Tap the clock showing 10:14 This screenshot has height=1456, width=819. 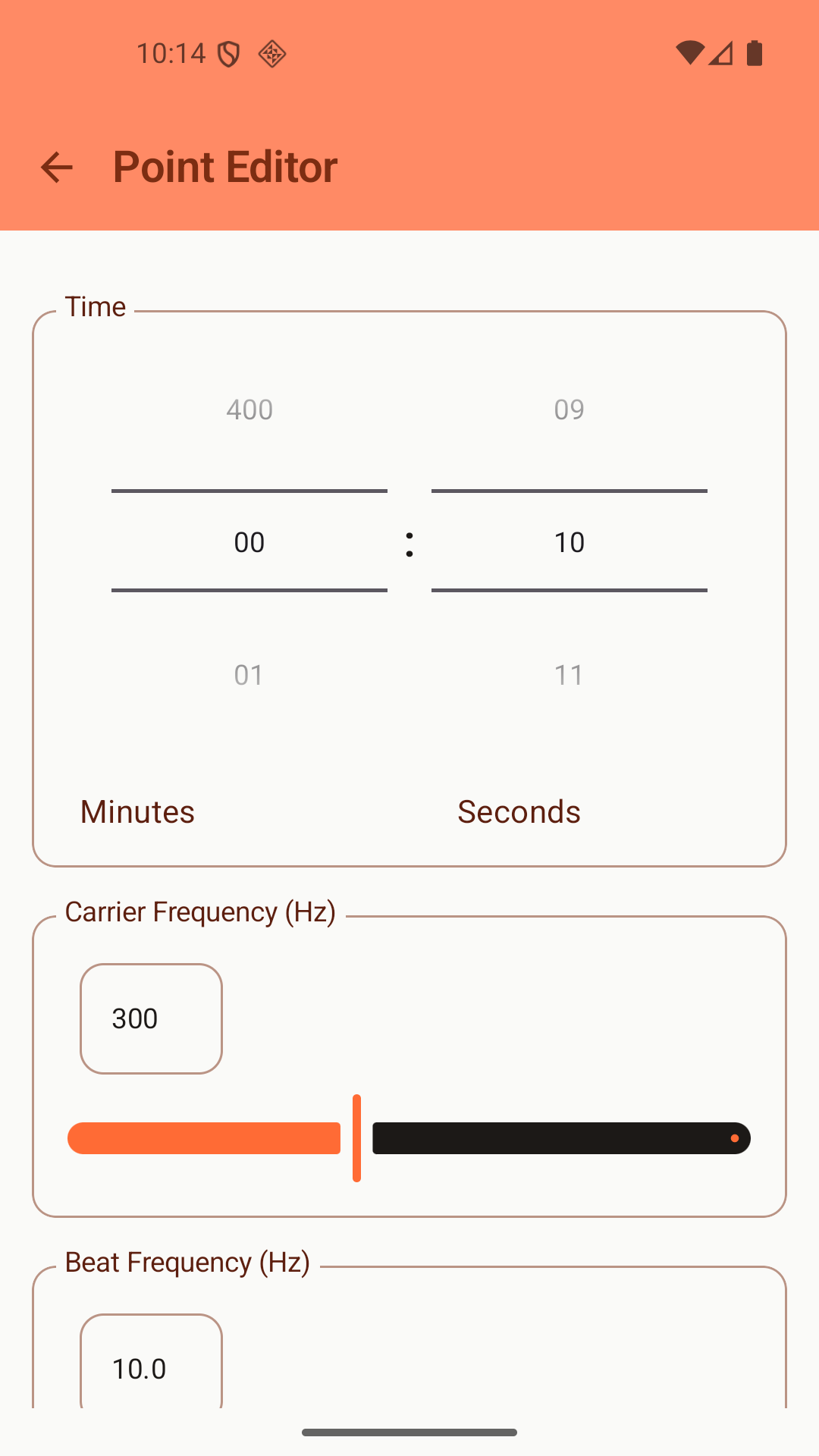[x=171, y=53]
